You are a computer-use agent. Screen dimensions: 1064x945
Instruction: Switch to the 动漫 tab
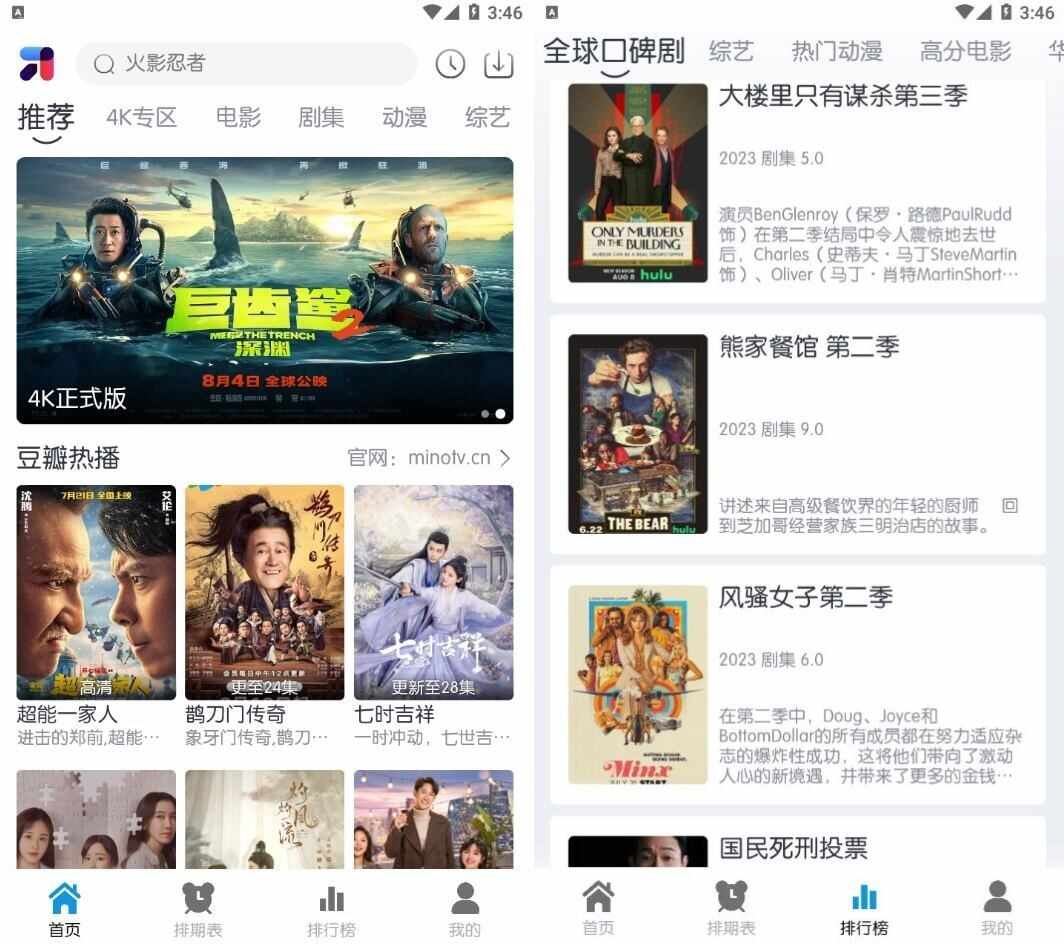tap(404, 118)
